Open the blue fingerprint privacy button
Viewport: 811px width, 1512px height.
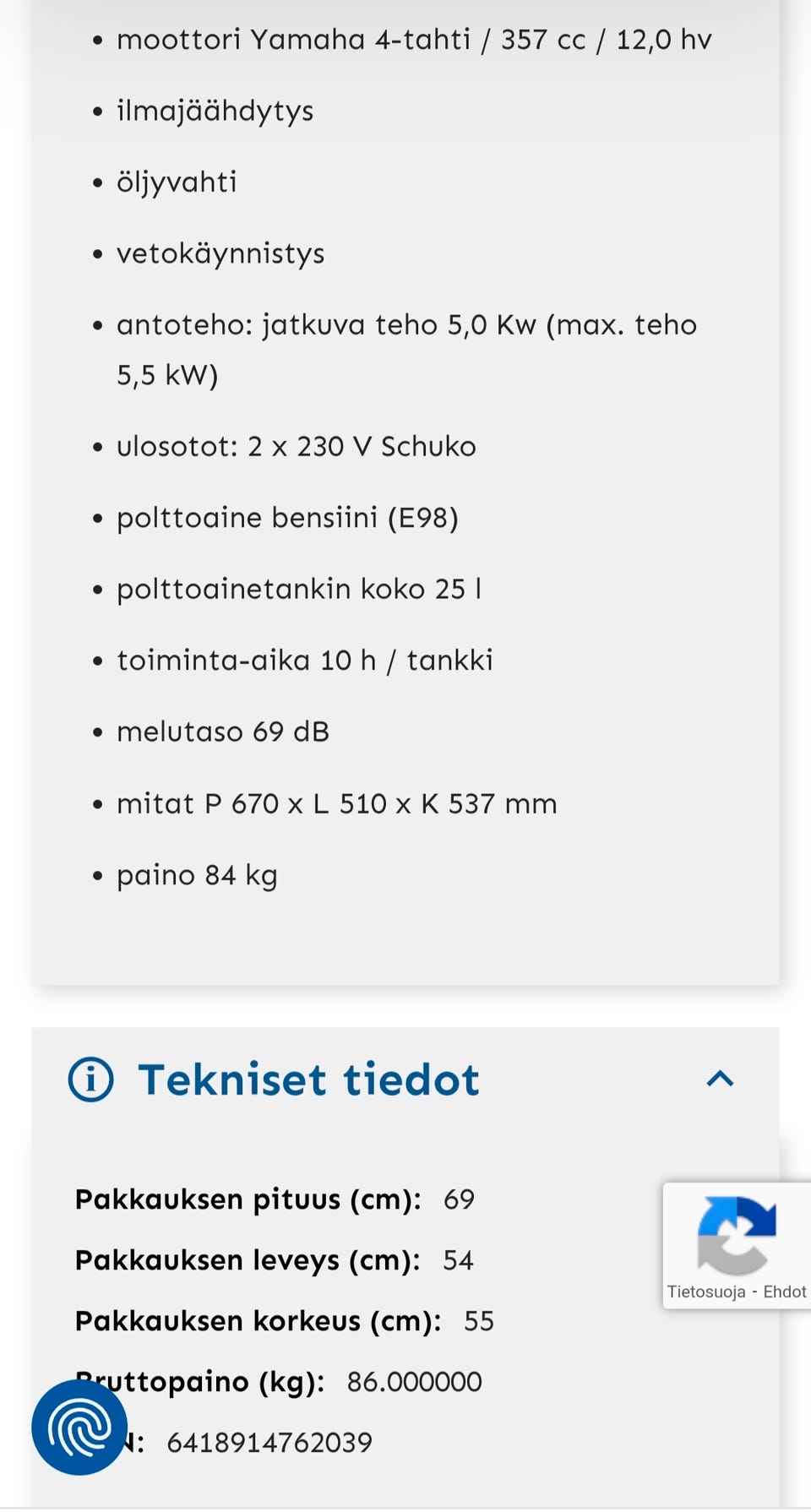coord(79,1427)
